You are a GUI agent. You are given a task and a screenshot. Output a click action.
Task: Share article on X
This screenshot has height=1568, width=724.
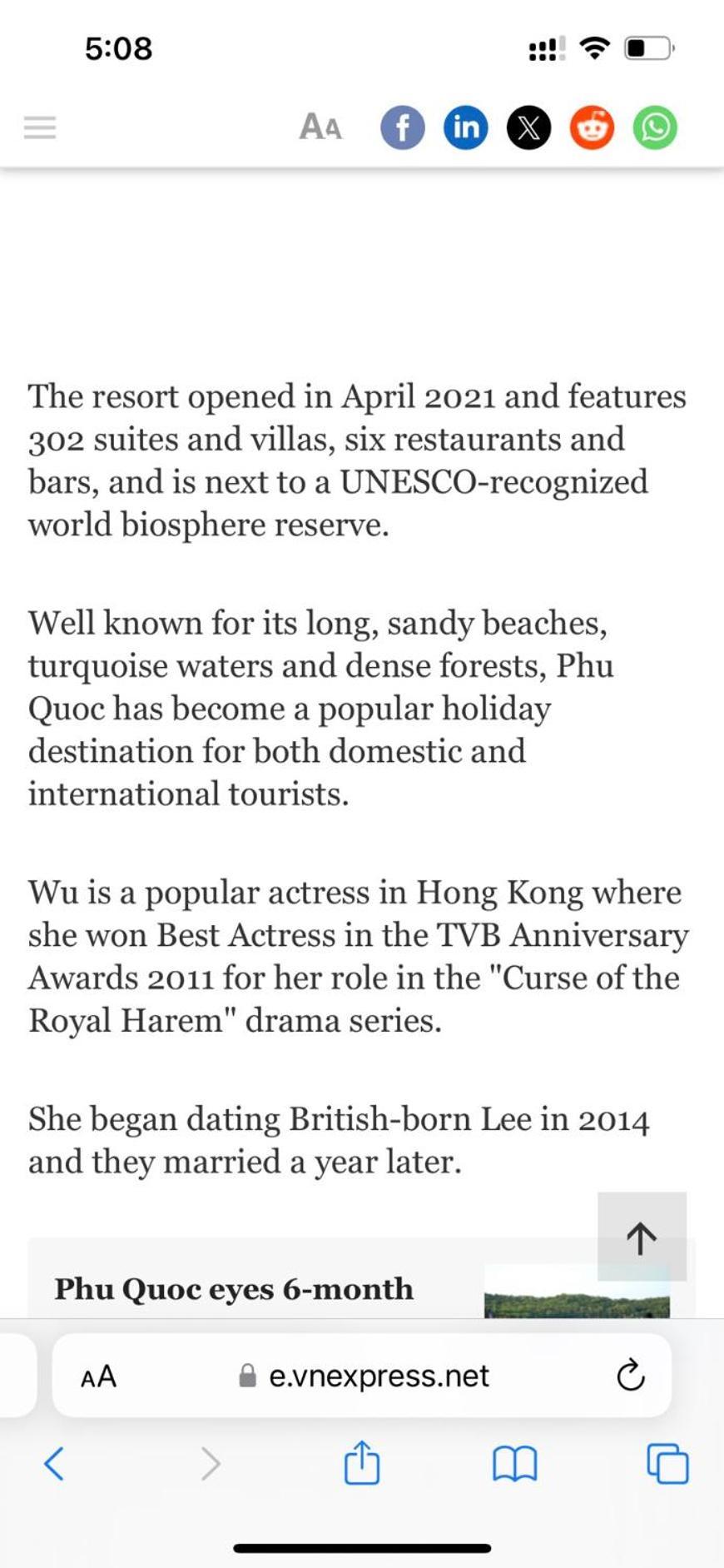tap(528, 127)
